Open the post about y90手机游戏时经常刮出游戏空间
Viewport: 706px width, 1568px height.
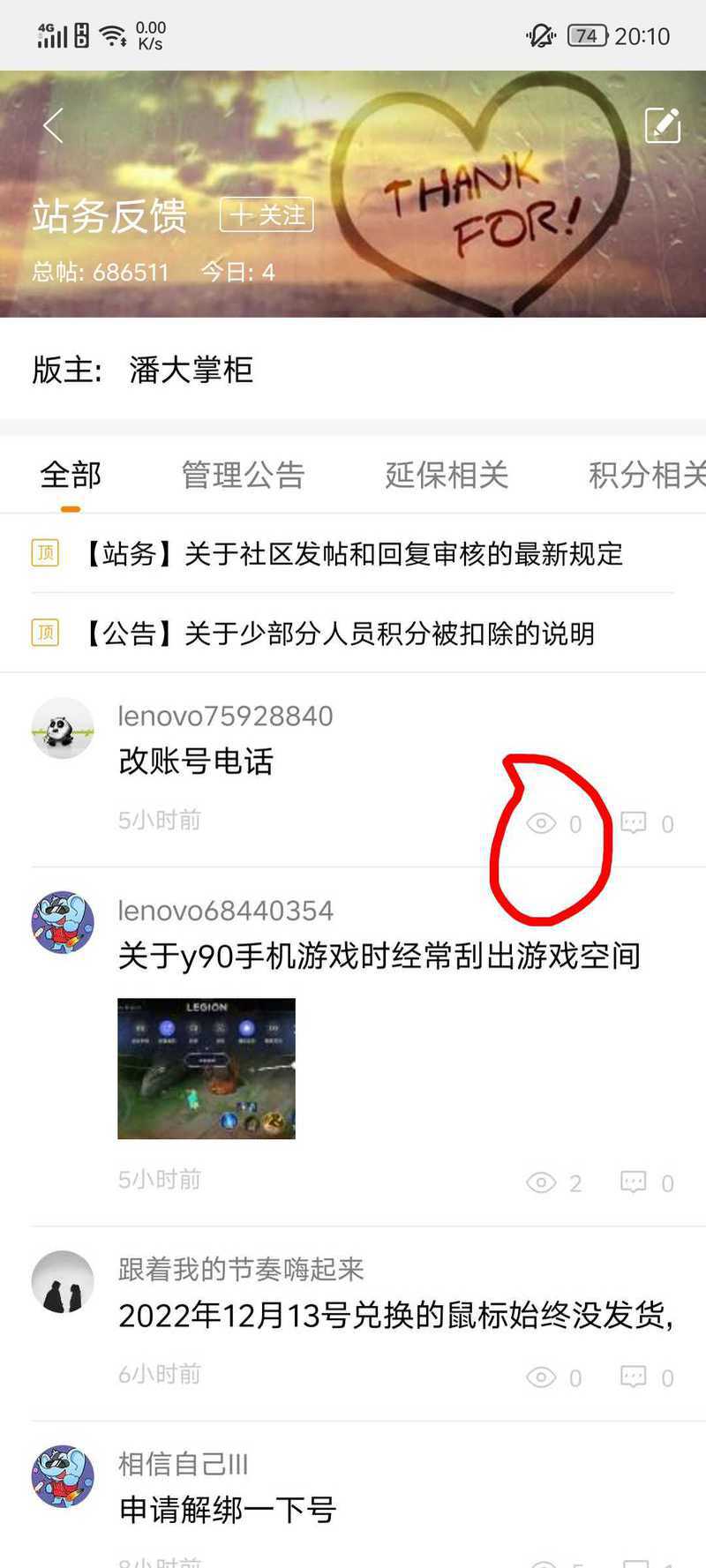pos(379,956)
